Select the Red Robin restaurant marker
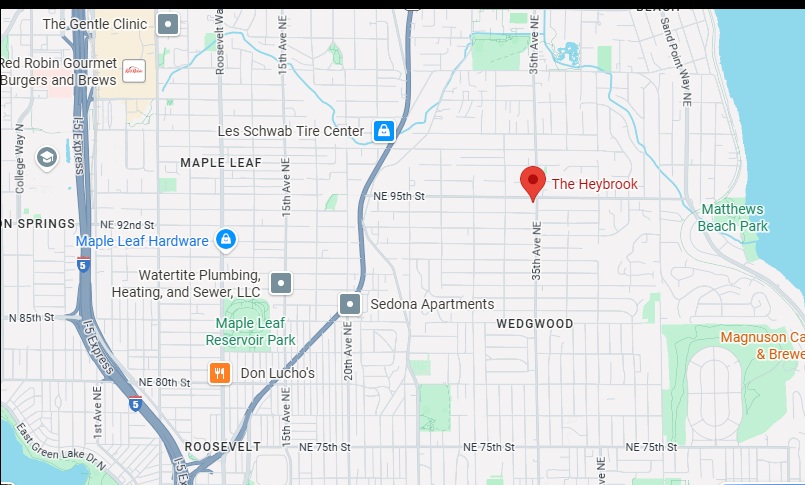 133,71
